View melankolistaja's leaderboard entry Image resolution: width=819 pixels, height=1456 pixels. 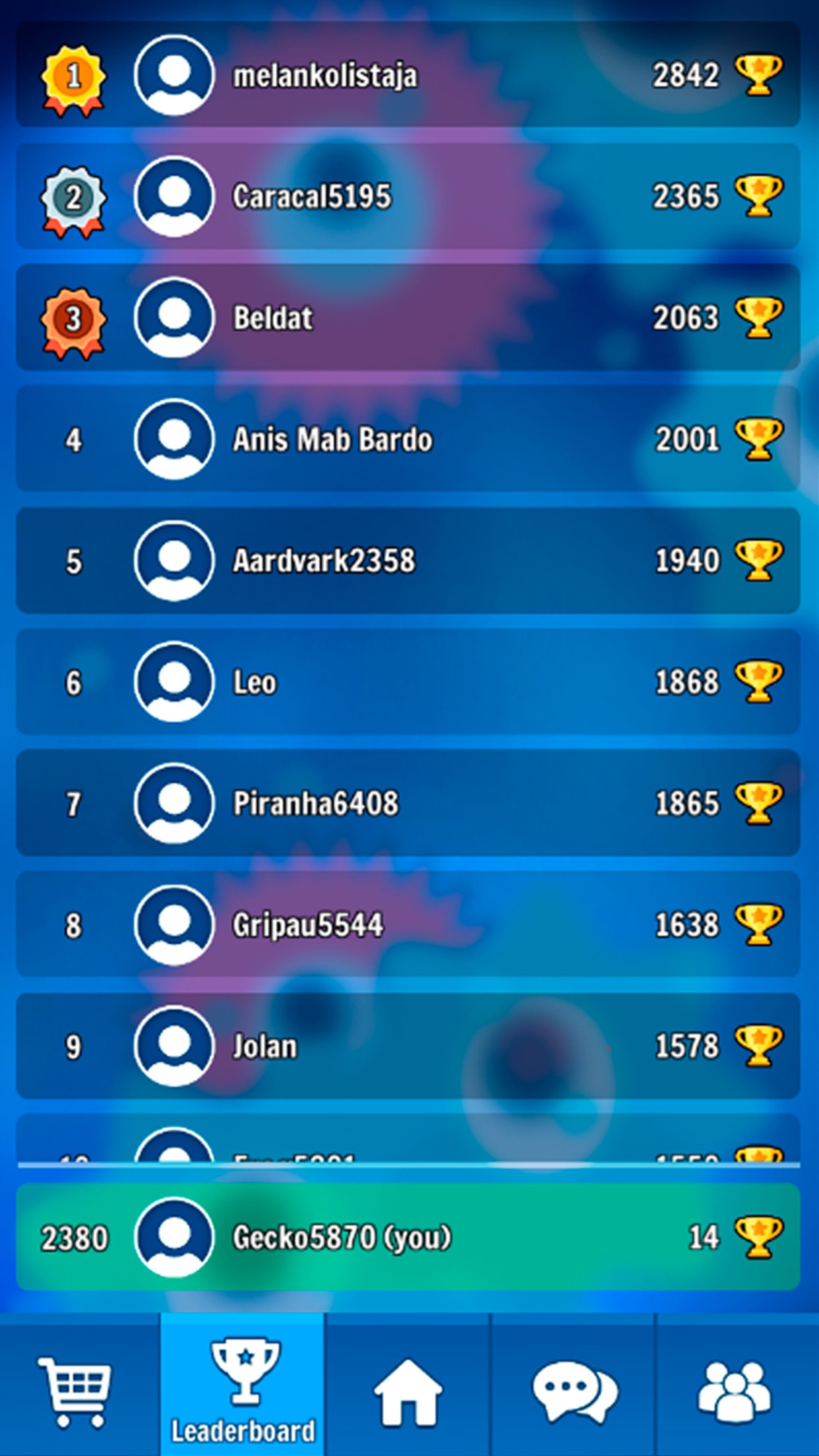(x=408, y=75)
